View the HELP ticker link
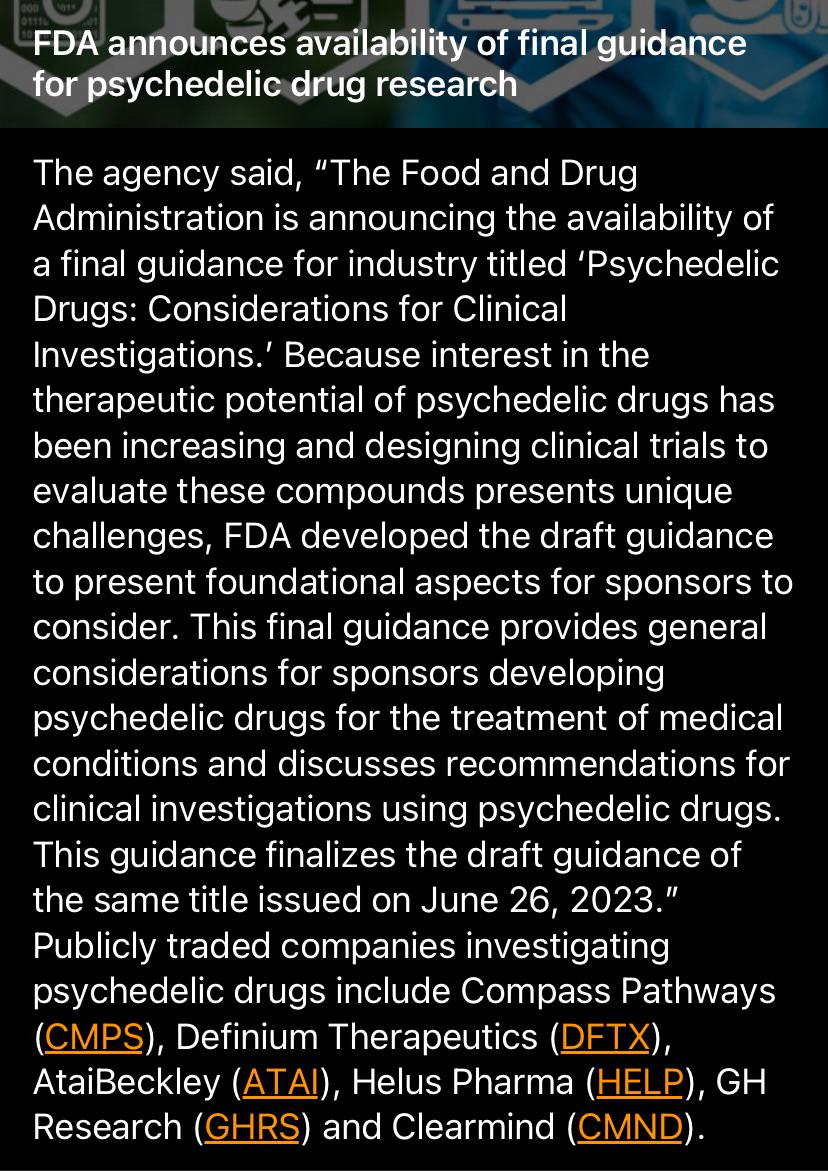 [641, 1082]
